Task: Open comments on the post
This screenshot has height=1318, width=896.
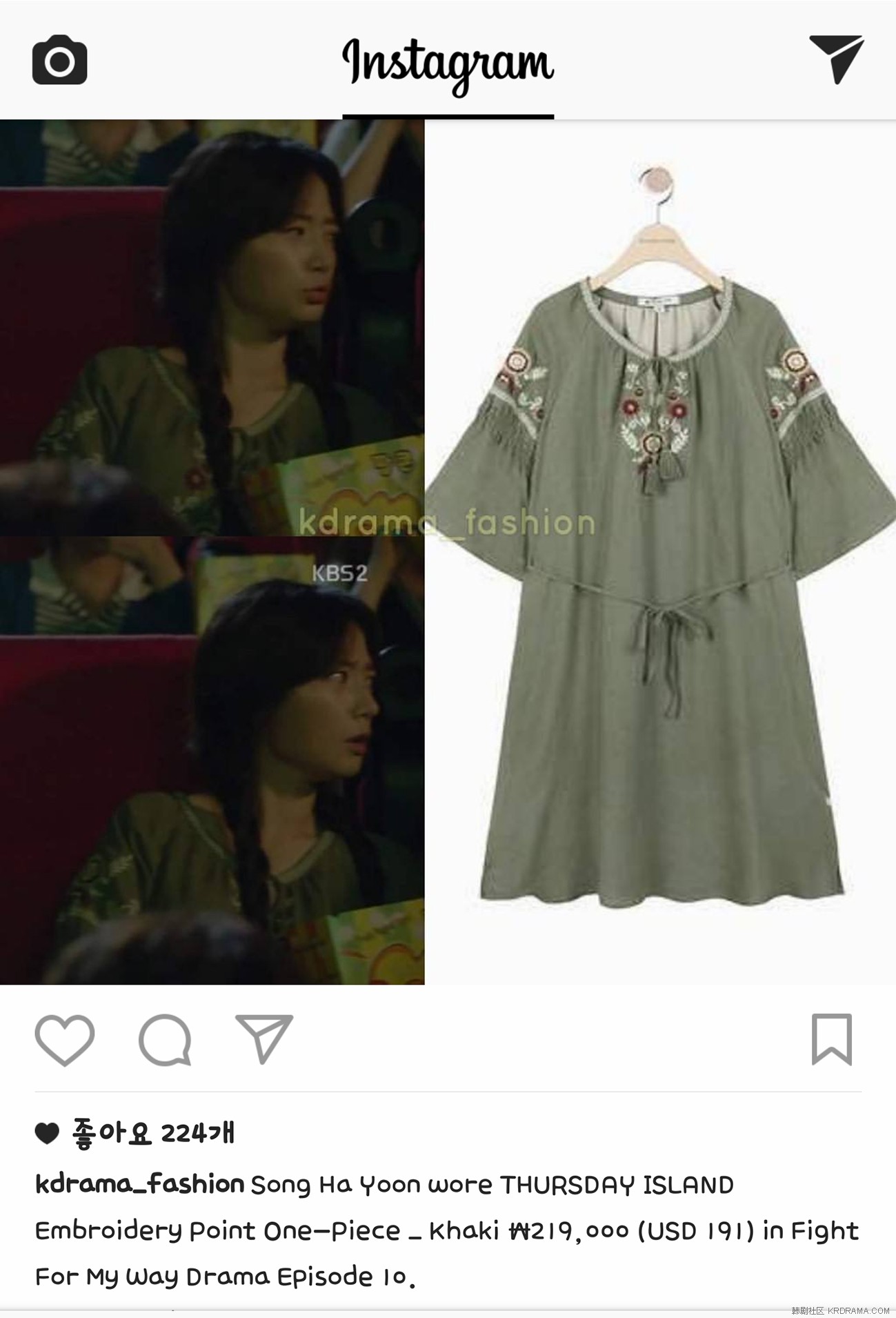Action: 165,1039
